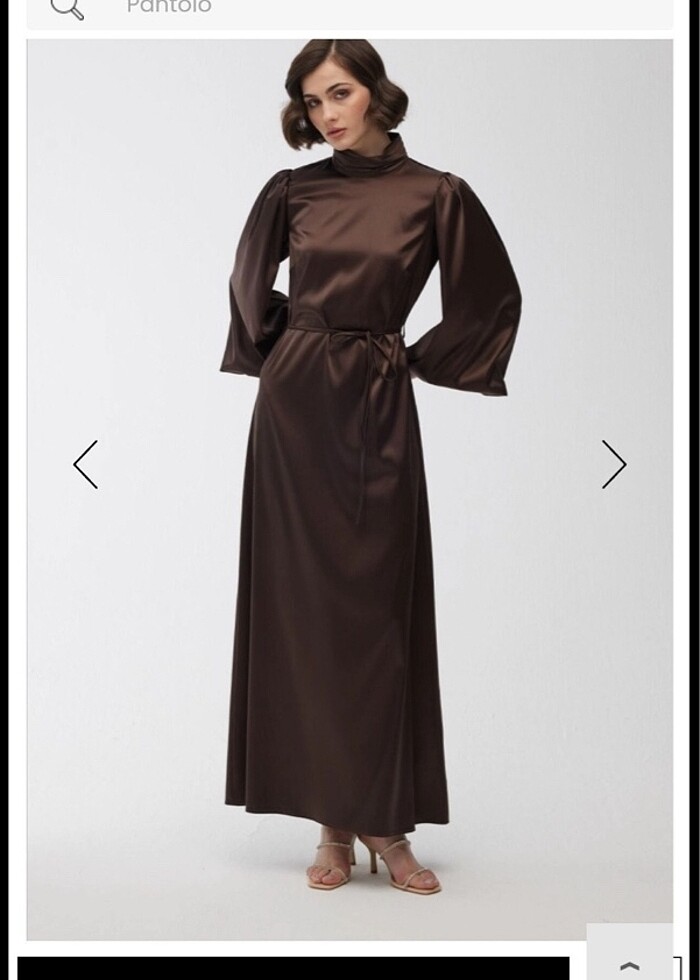Tap the magnifier search icon
Viewport: 700px width, 980px height.
67,8
